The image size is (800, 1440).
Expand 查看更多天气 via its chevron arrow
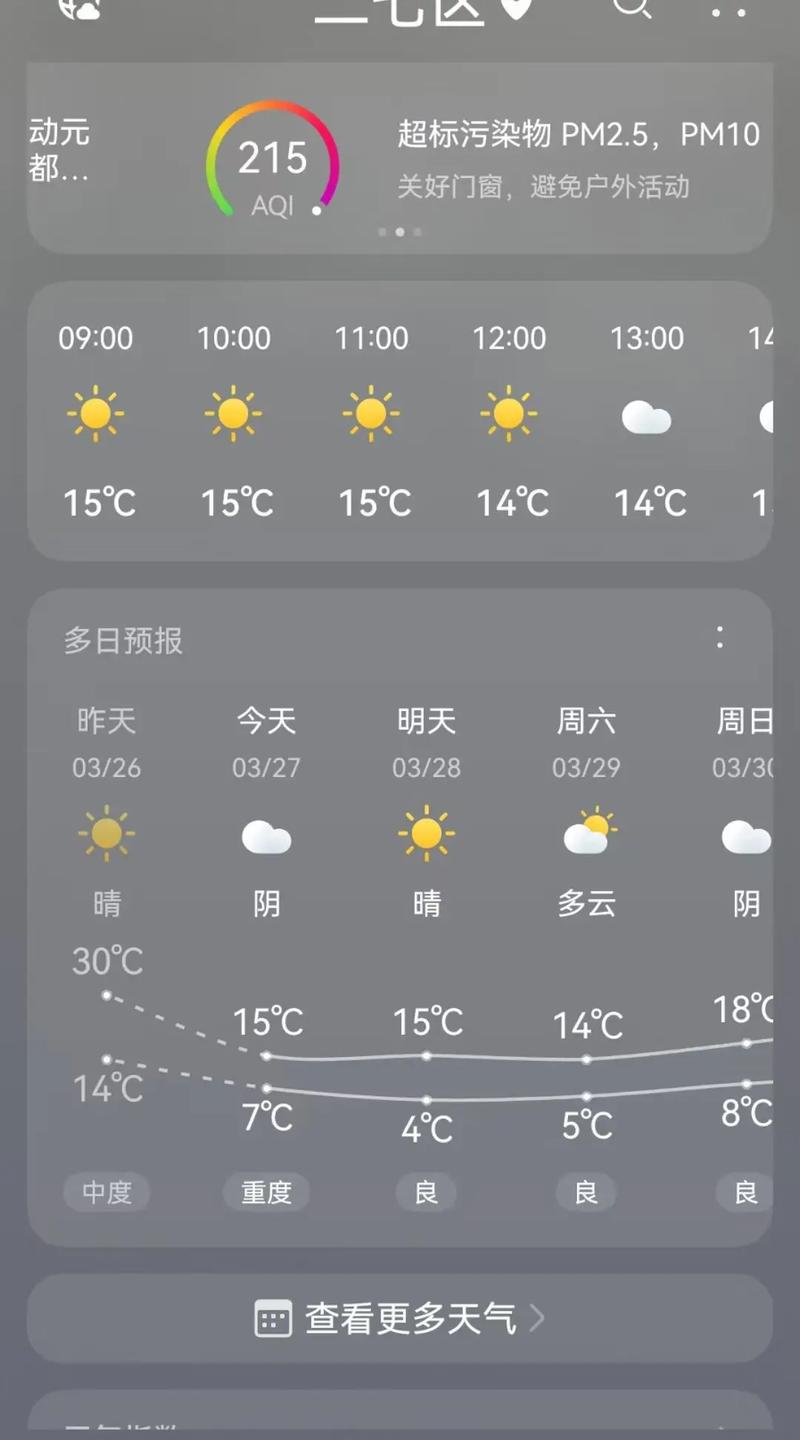click(x=538, y=1319)
